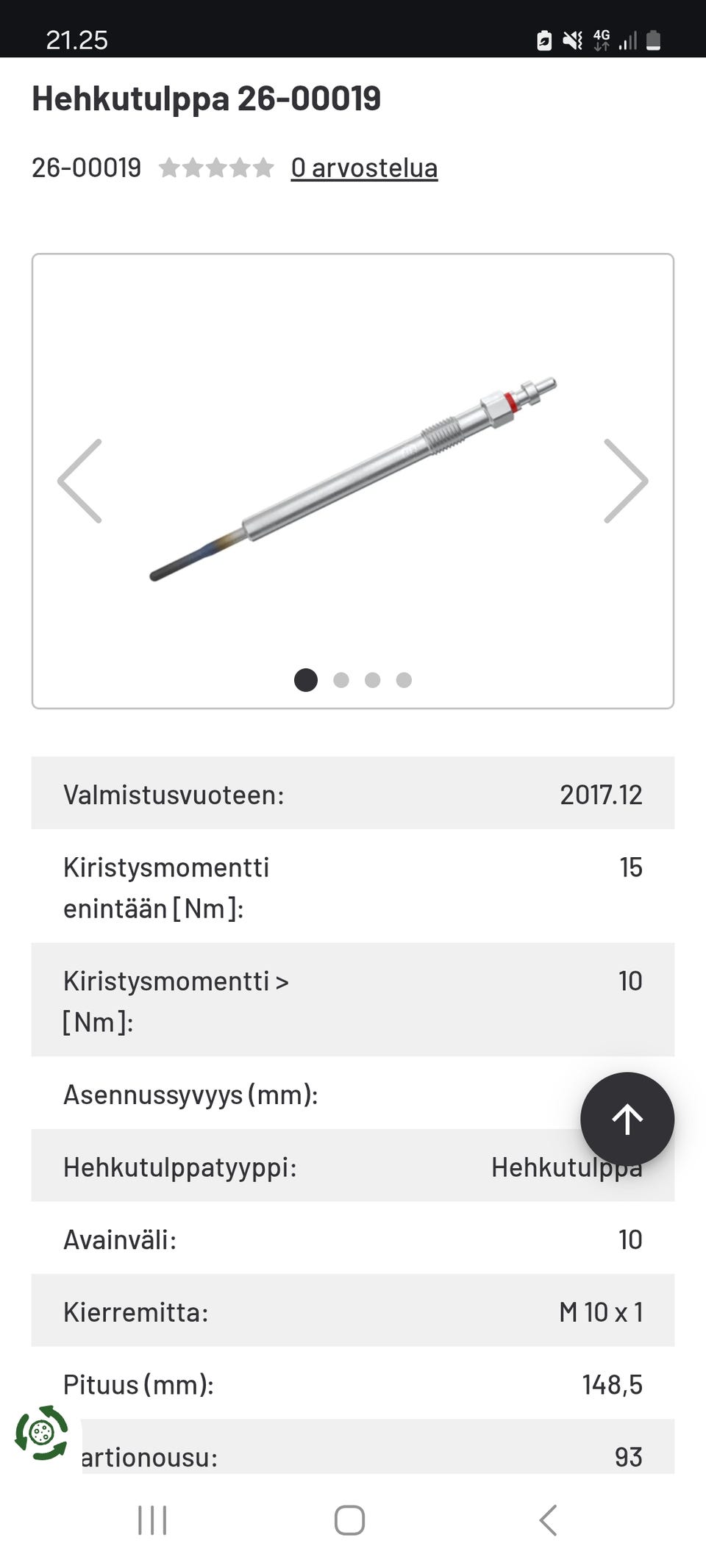The image size is (706, 1568).
Task: Select the third carousel dot
Action: click(372, 681)
